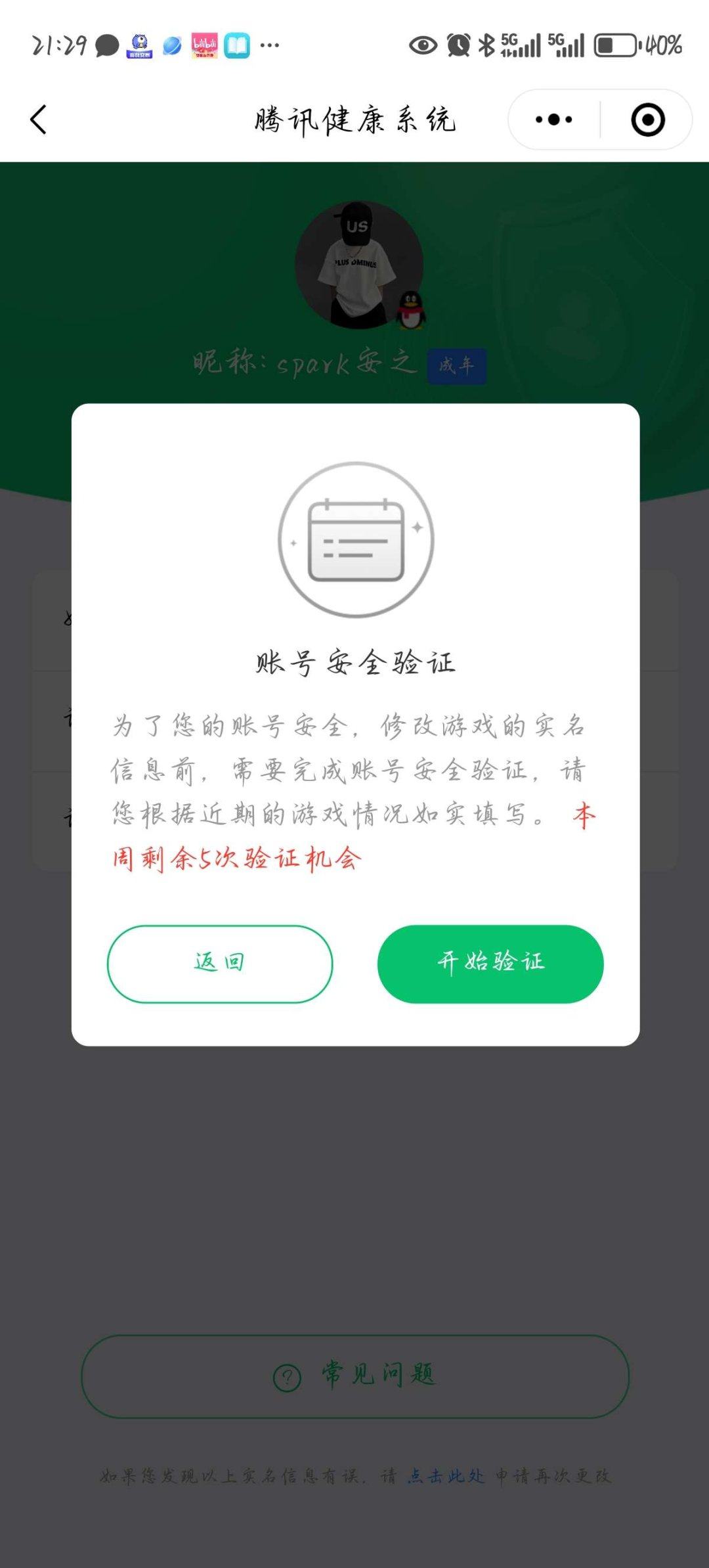Tap the Bluetooth icon in the status bar

[x=486, y=45]
